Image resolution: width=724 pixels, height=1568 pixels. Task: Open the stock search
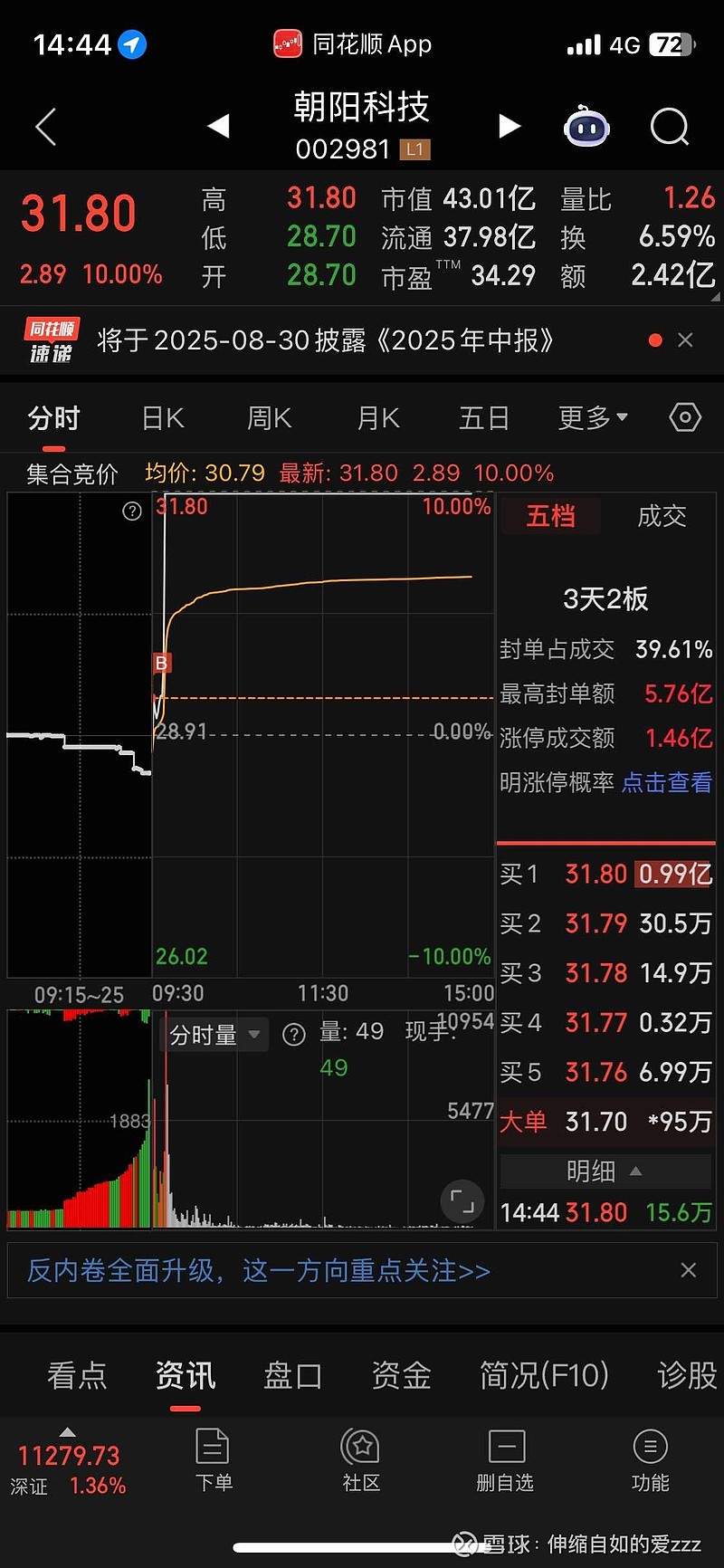click(x=670, y=127)
